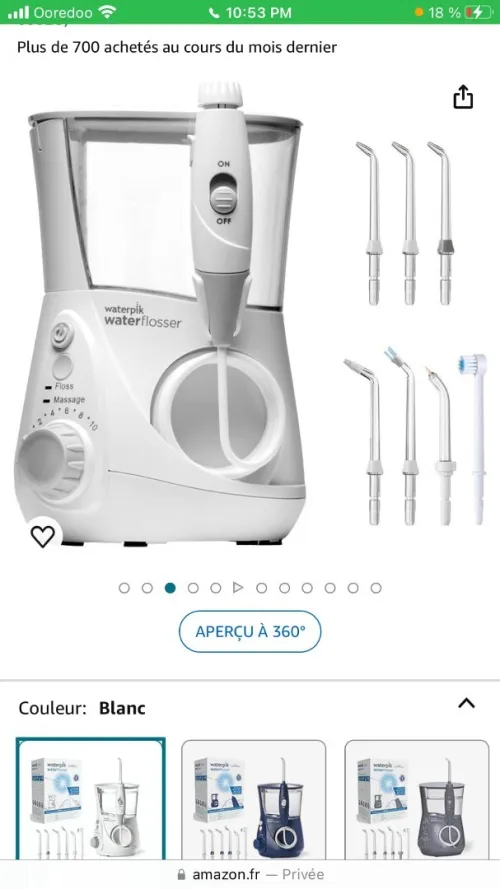Collapse the Couleur section chevron

coord(466,704)
